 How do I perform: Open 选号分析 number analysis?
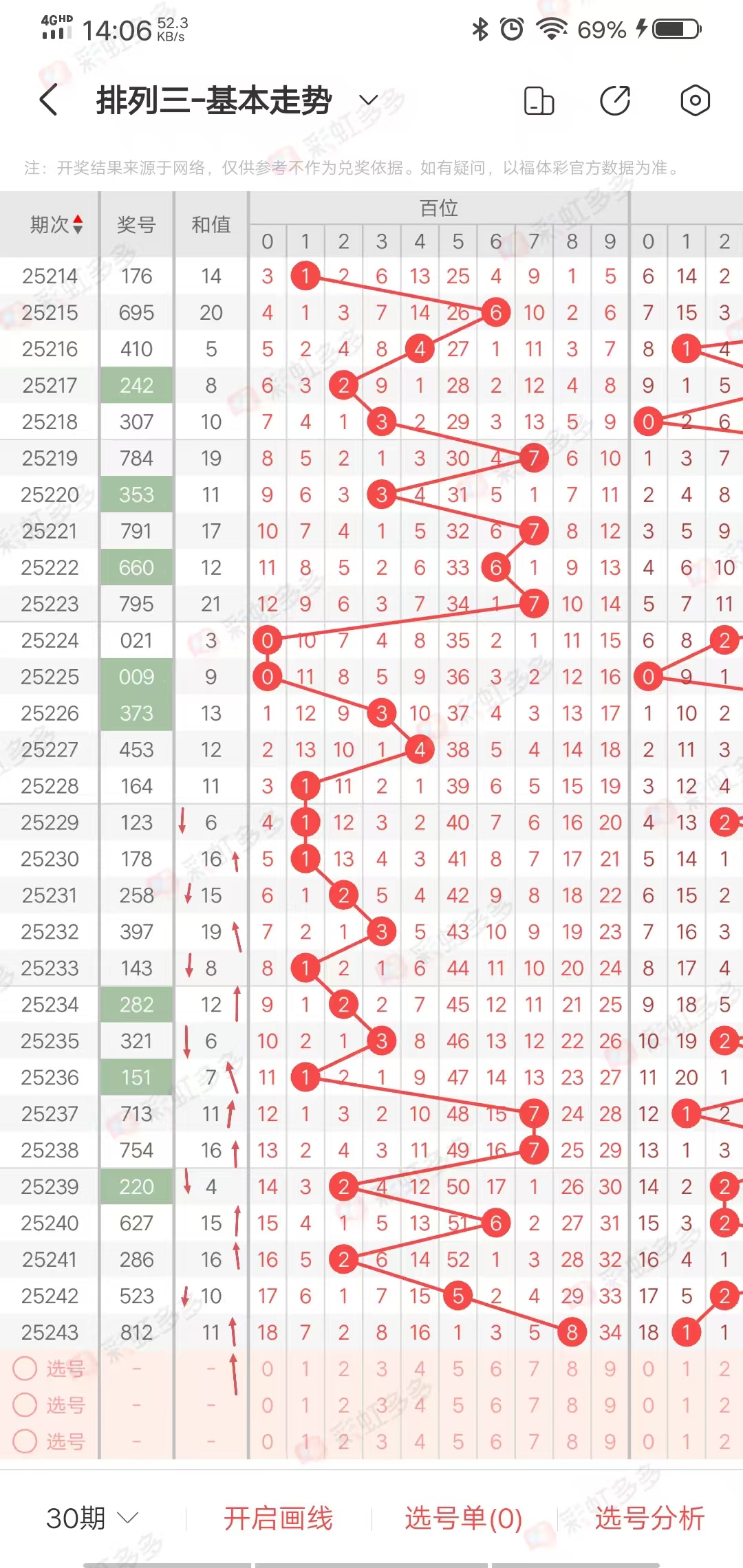(x=649, y=1518)
